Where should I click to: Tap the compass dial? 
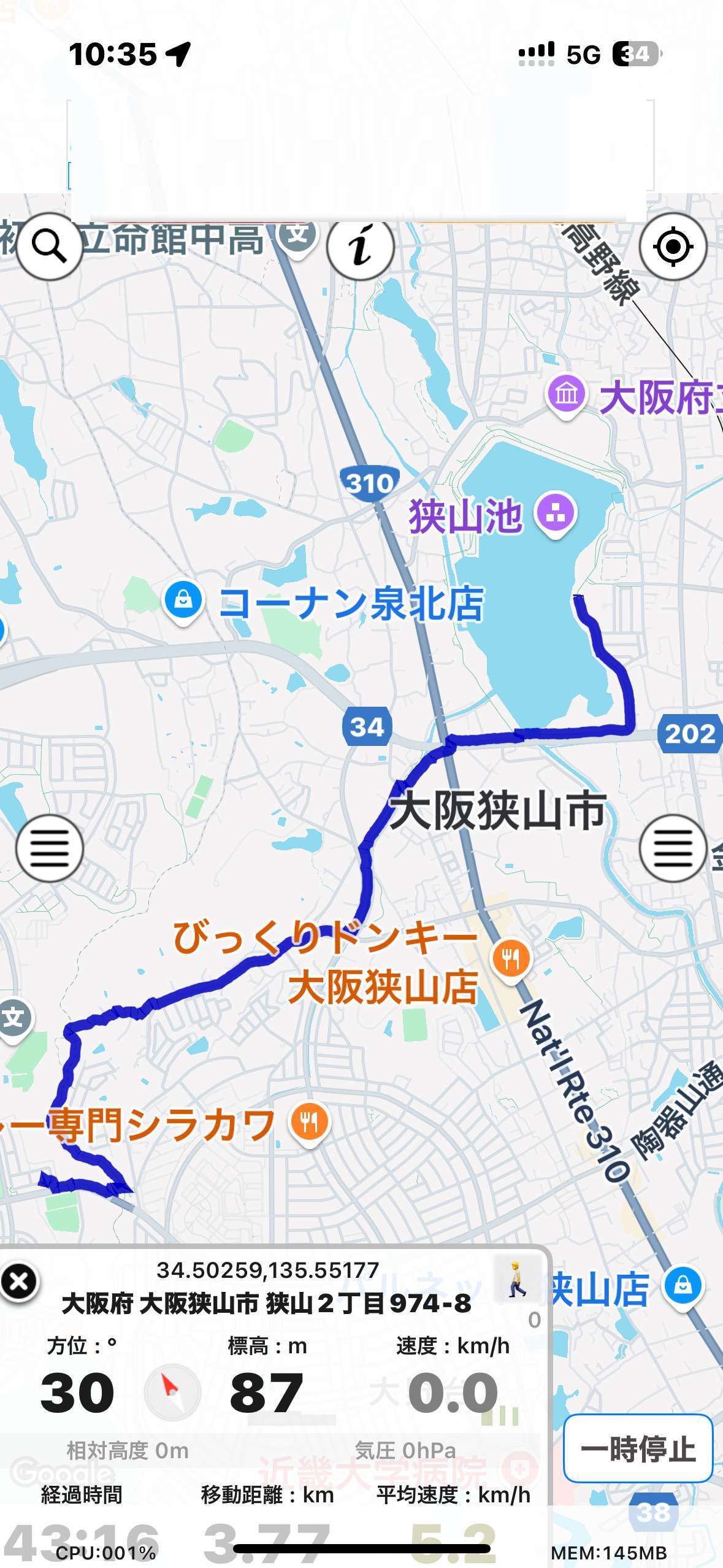[x=172, y=1393]
